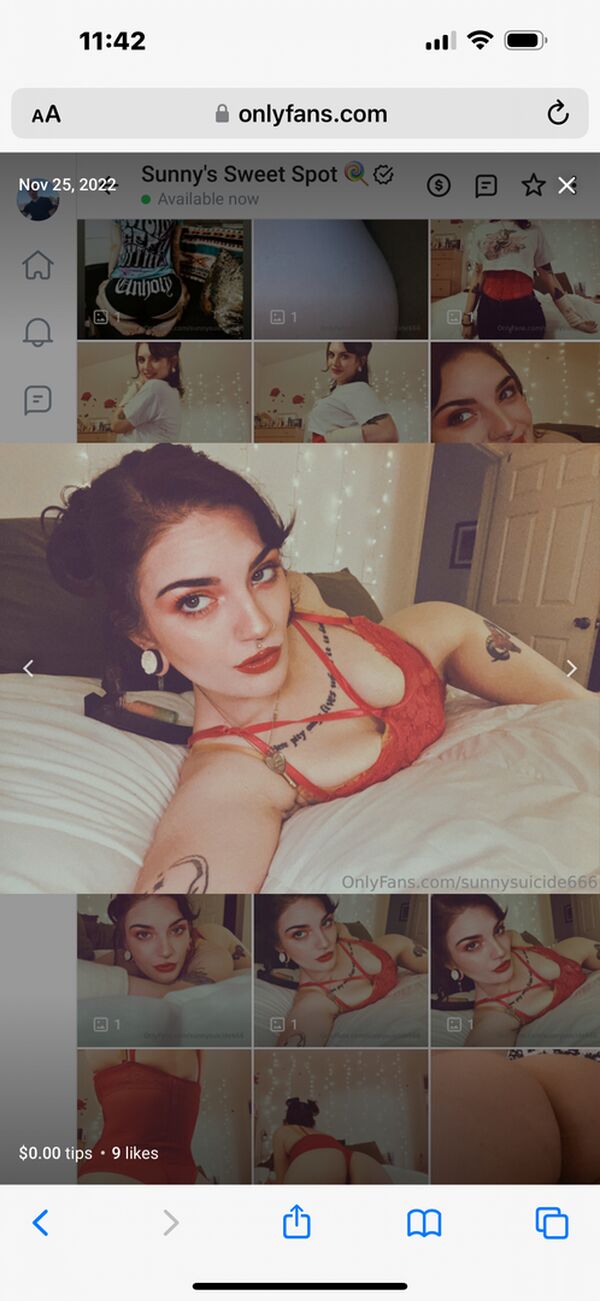The height and width of the screenshot is (1301, 600).
Task: Close the image viewer with the X
Action: [x=567, y=185]
